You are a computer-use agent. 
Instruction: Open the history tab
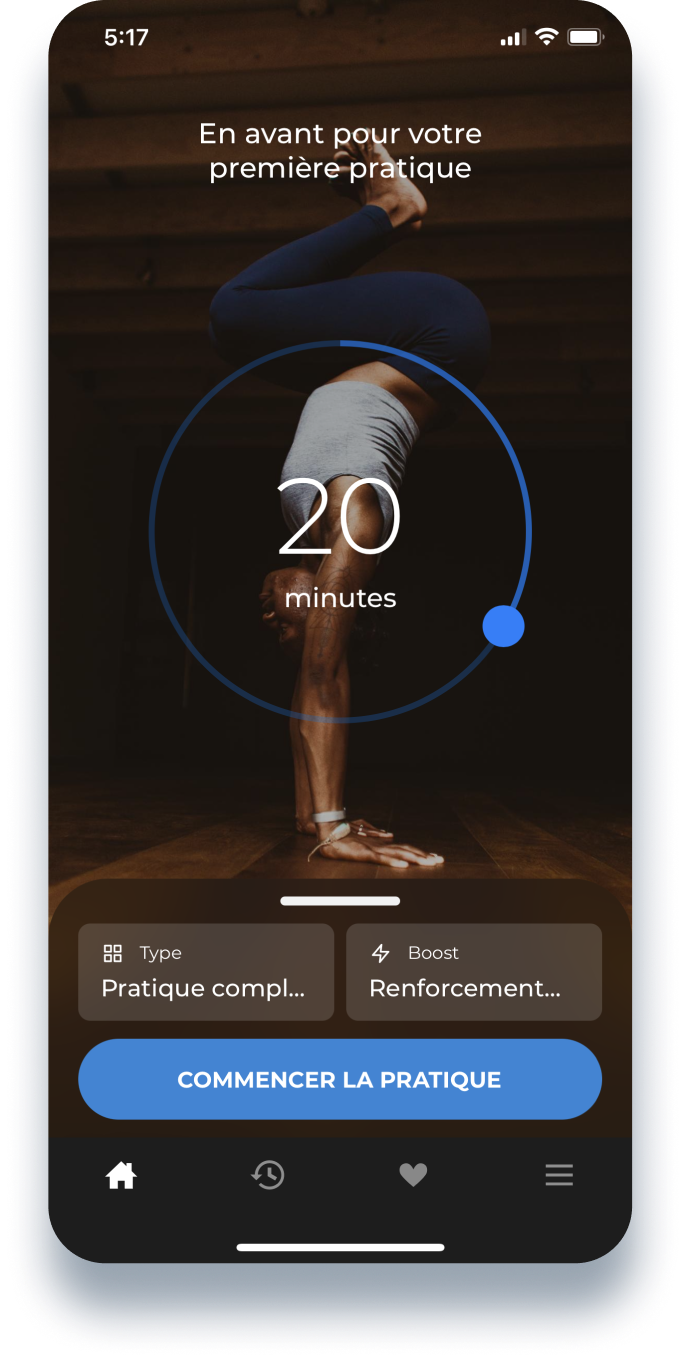point(267,1175)
